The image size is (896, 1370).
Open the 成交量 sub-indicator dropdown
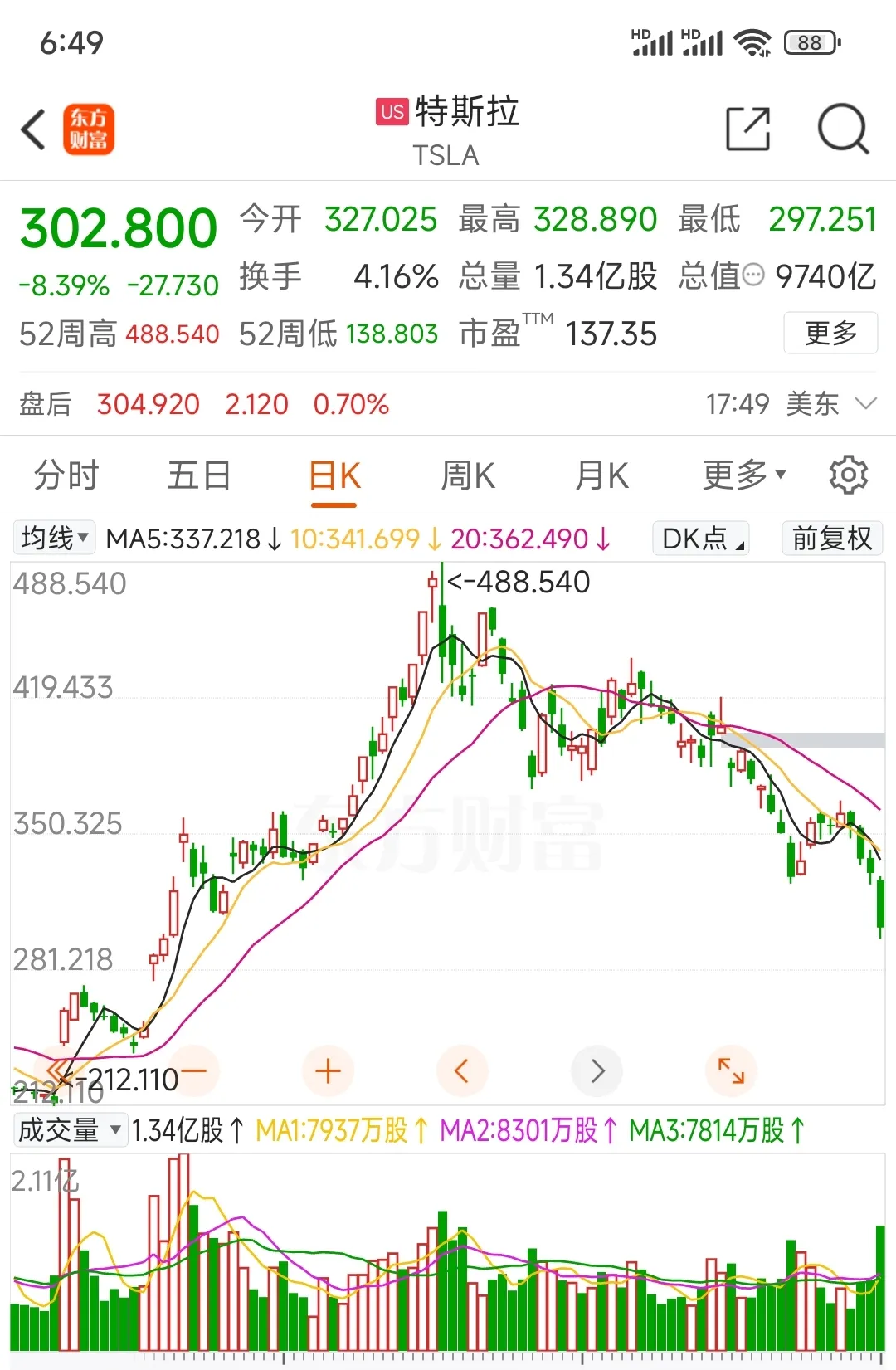(70, 1130)
